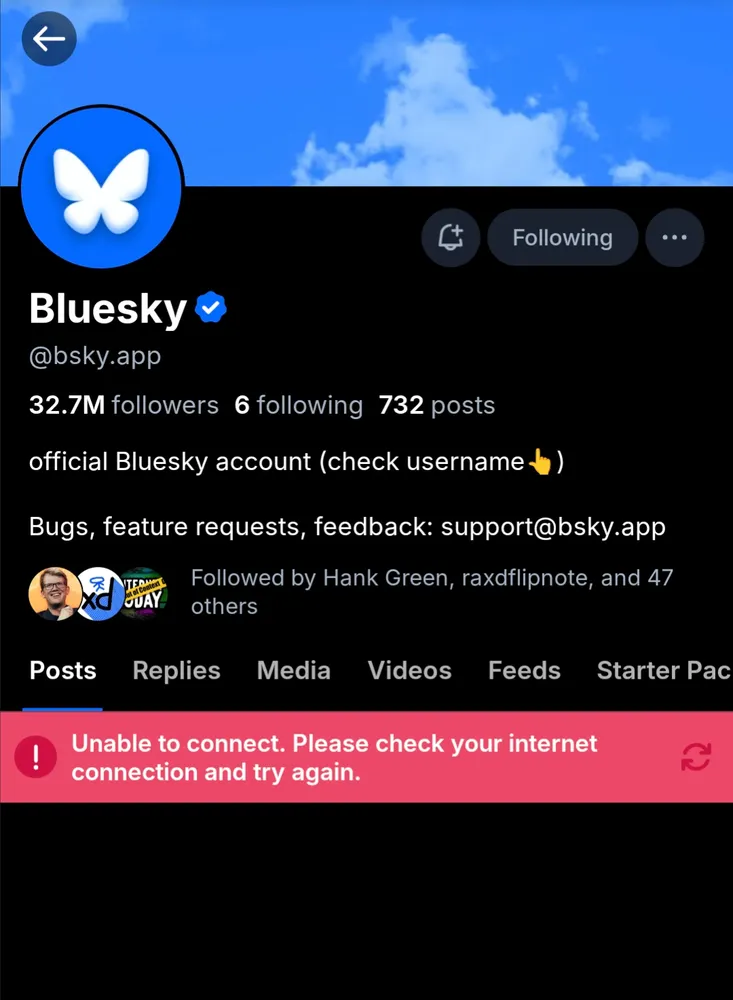The height and width of the screenshot is (1000, 733).
Task: Switch to the Feeds tab
Action: [524, 670]
